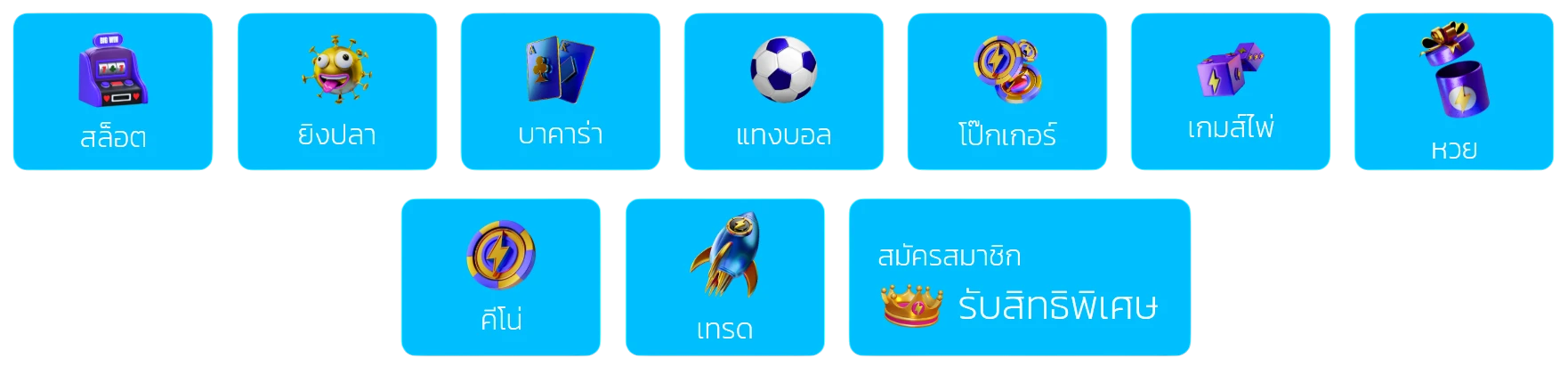Choose the คีโน่ keno category
This screenshot has height=367, width=1568.
pos(501,277)
